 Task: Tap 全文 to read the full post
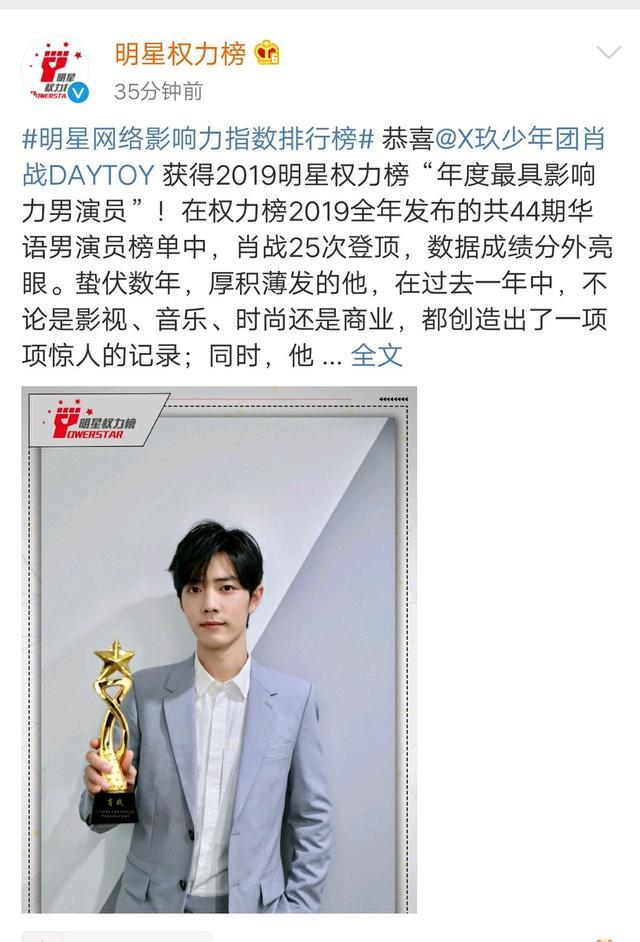click(x=376, y=355)
